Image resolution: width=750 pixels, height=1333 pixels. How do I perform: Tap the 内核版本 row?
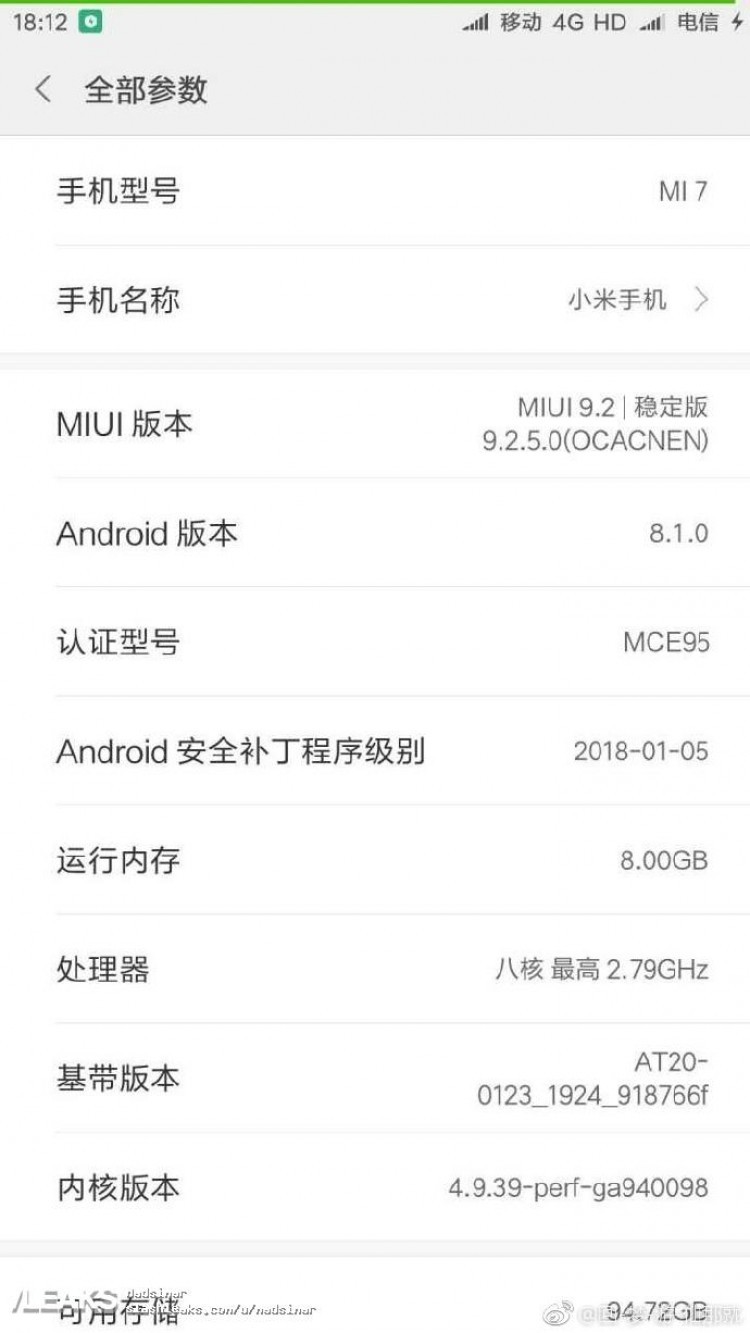coord(375,1187)
